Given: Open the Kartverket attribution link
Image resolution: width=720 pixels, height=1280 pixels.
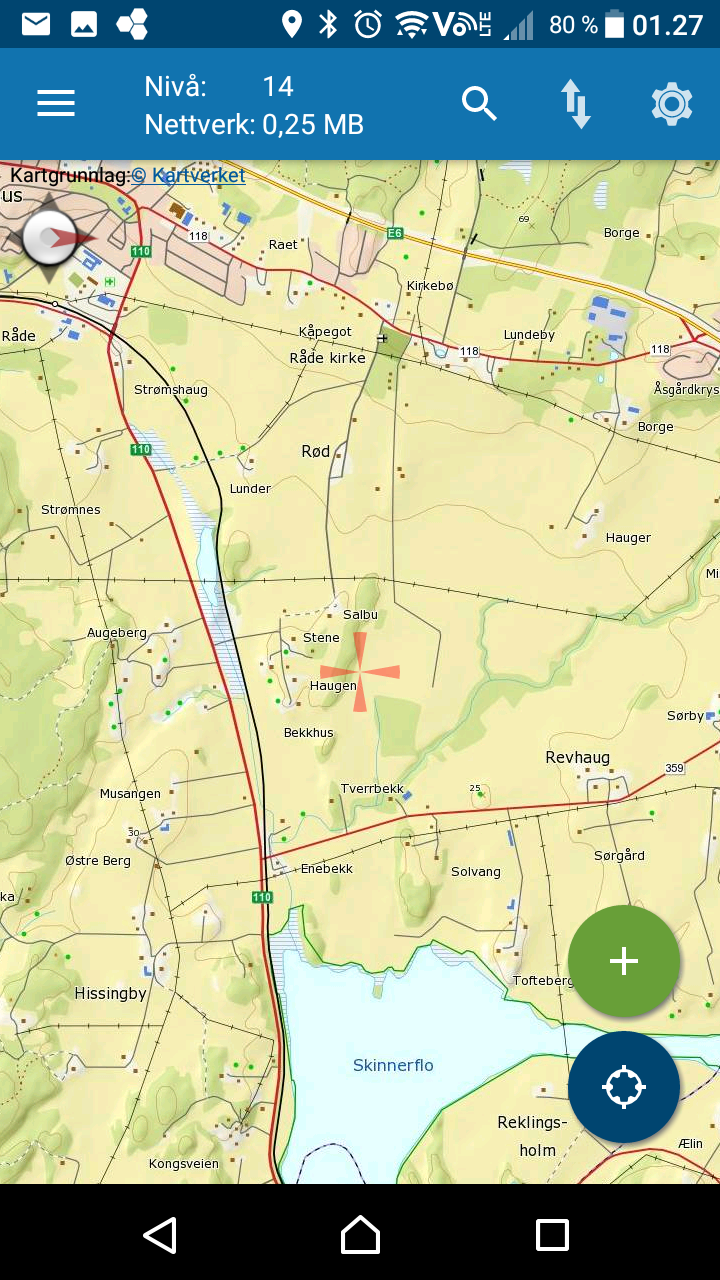Looking at the screenshot, I should tap(188, 176).
